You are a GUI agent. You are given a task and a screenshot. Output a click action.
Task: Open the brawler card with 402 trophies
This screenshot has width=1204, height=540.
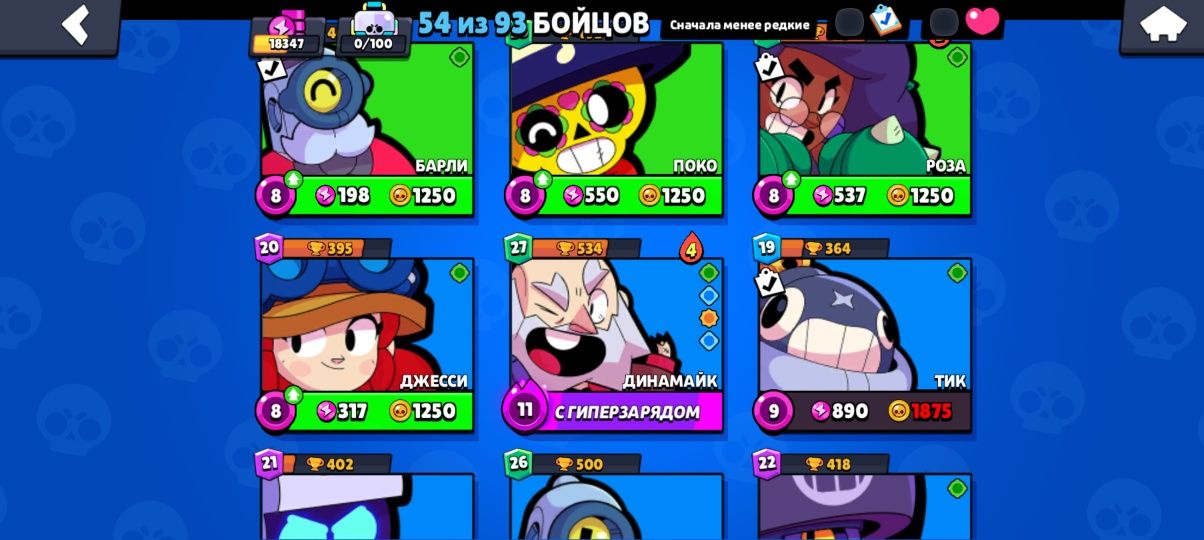coord(366,505)
